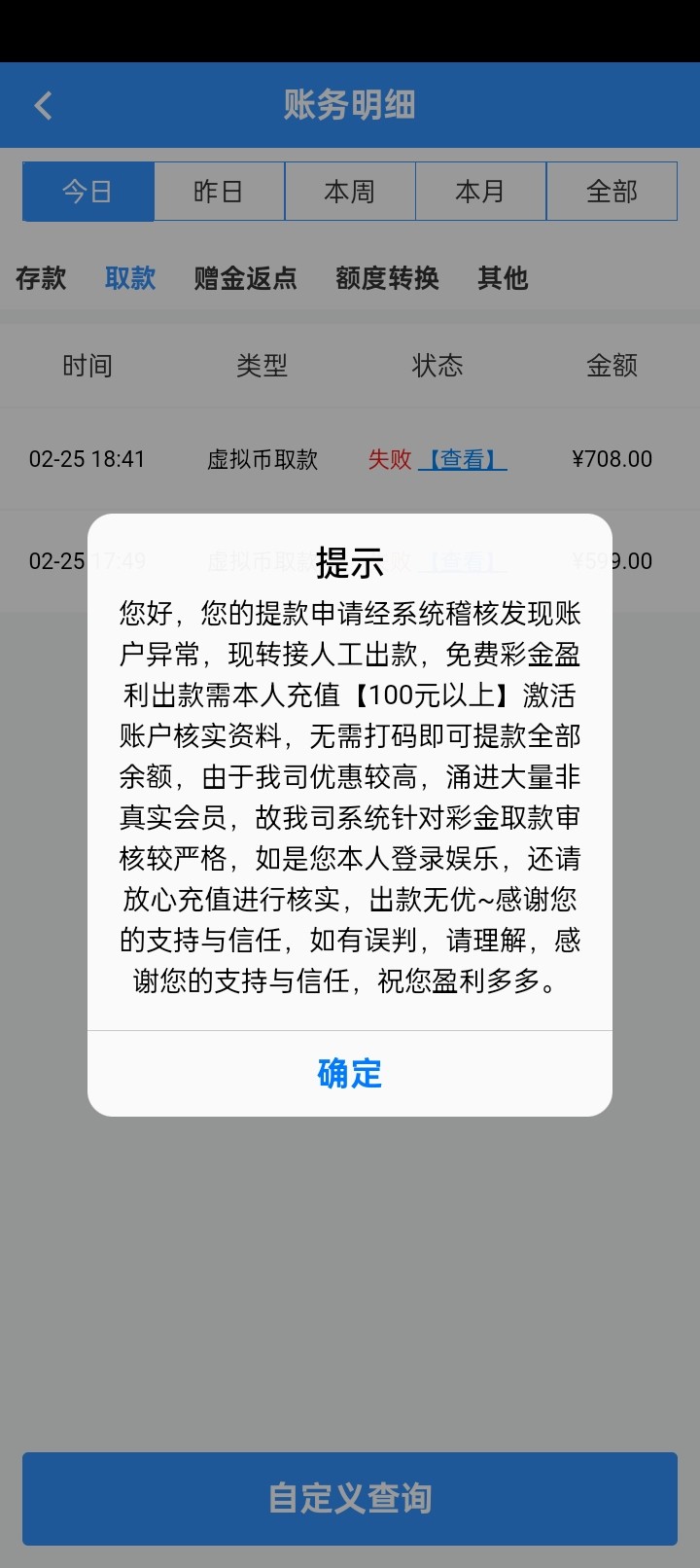700x1568 pixels.
Task: Switch to the 本周 filter
Action: 349,192
